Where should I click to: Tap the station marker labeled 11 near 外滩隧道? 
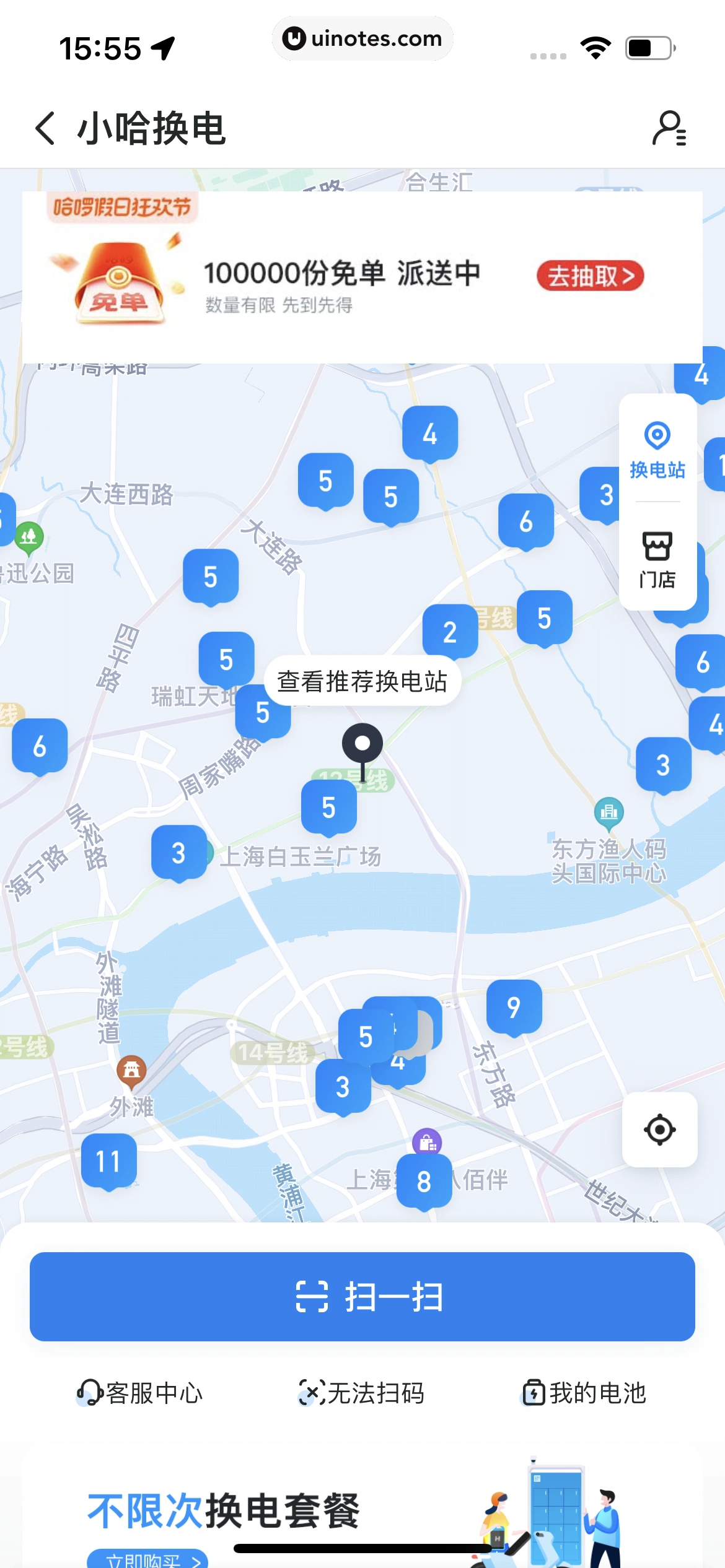tap(110, 1160)
